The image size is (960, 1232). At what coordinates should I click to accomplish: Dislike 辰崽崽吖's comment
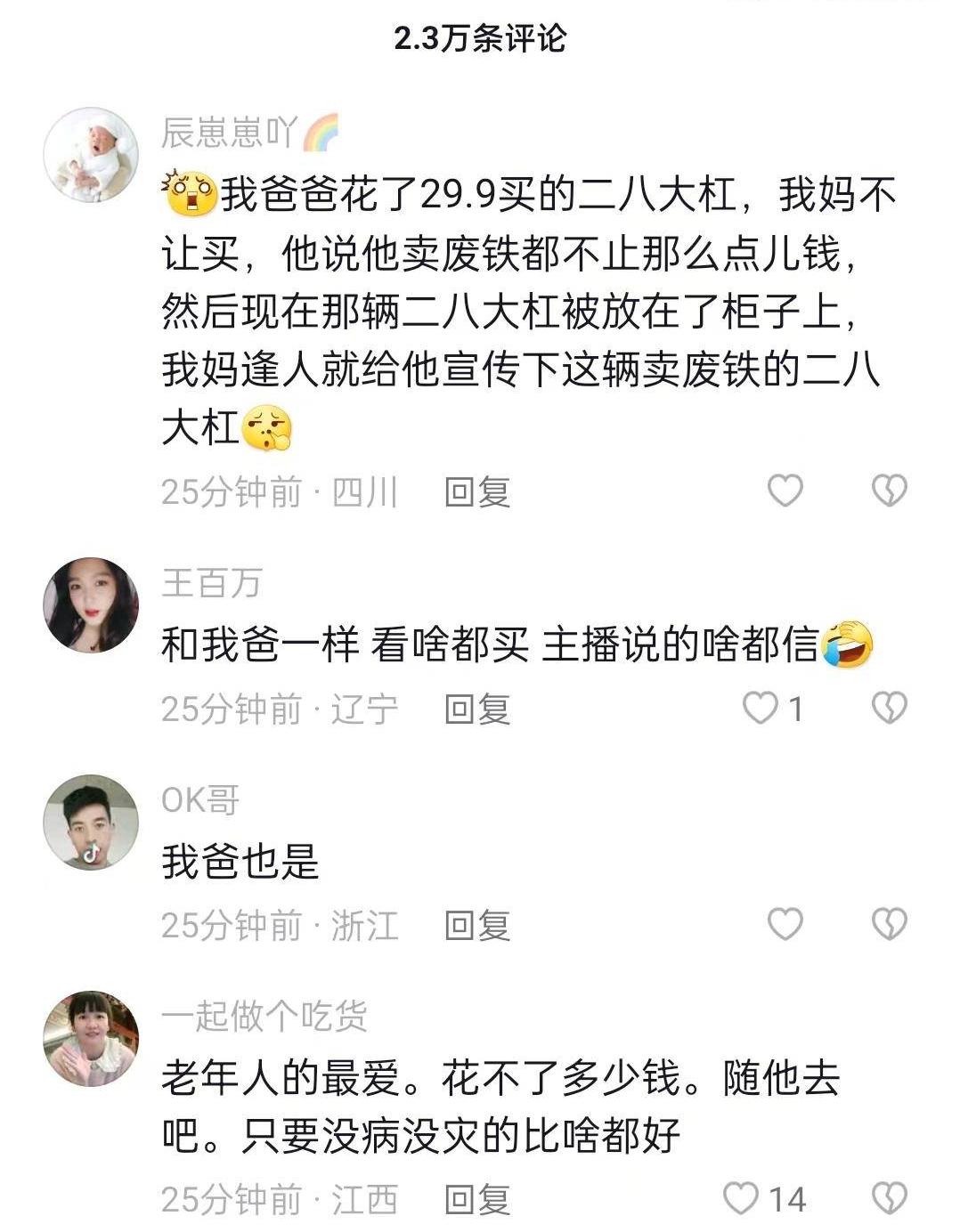[888, 490]
